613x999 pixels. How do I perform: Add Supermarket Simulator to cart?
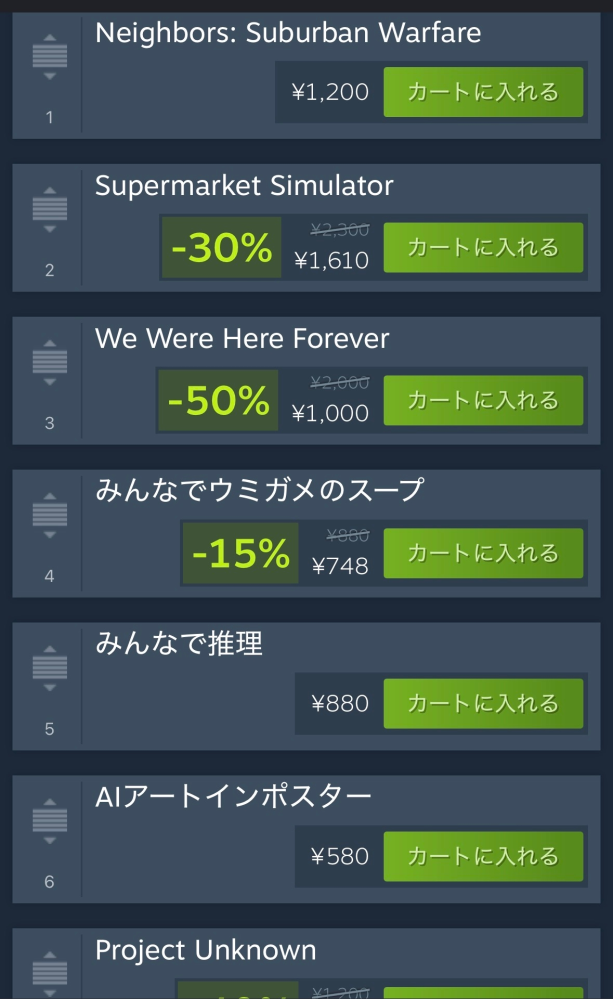pos(482,247)
